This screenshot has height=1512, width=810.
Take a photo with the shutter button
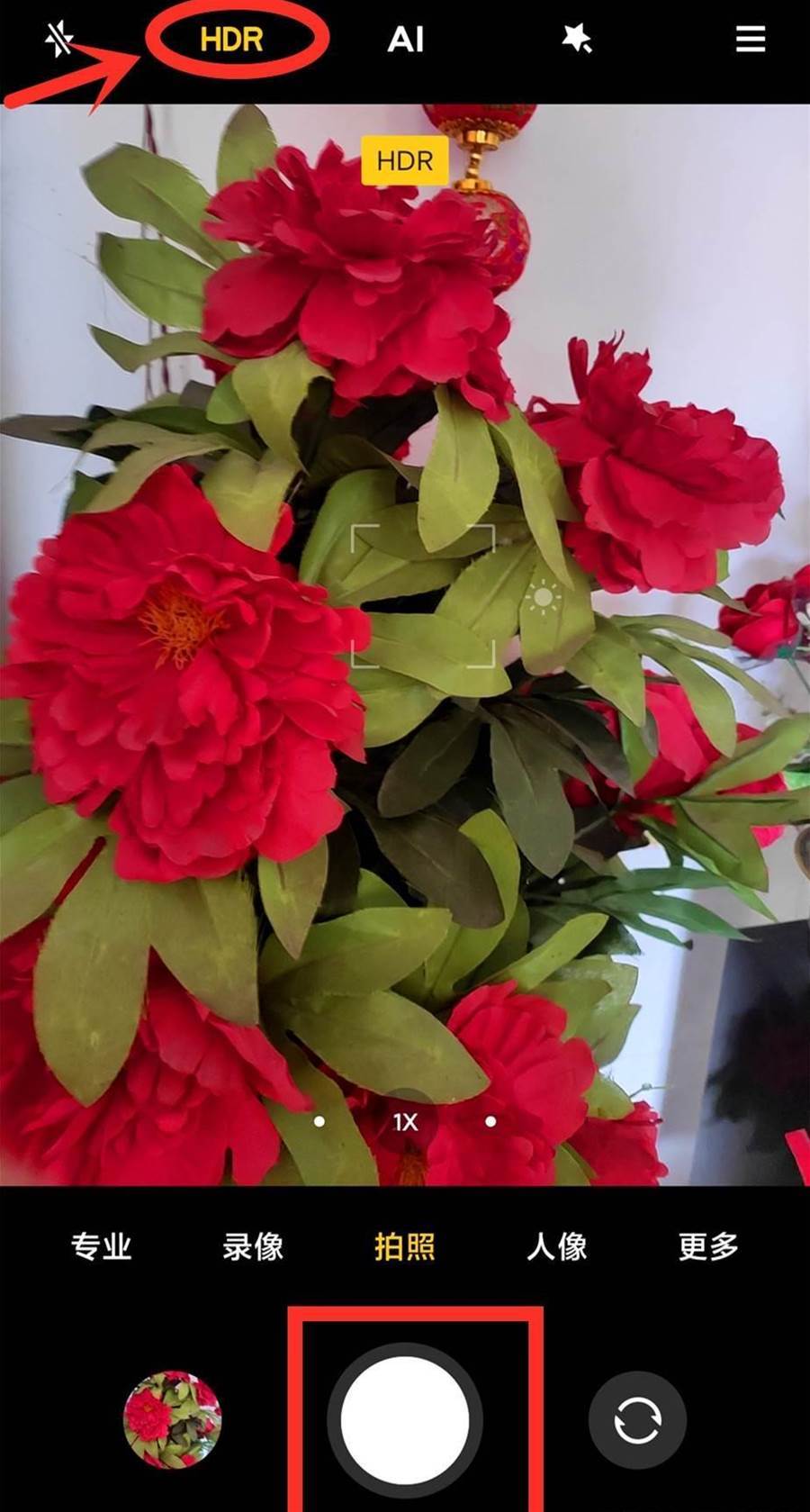click(405, 1420)
